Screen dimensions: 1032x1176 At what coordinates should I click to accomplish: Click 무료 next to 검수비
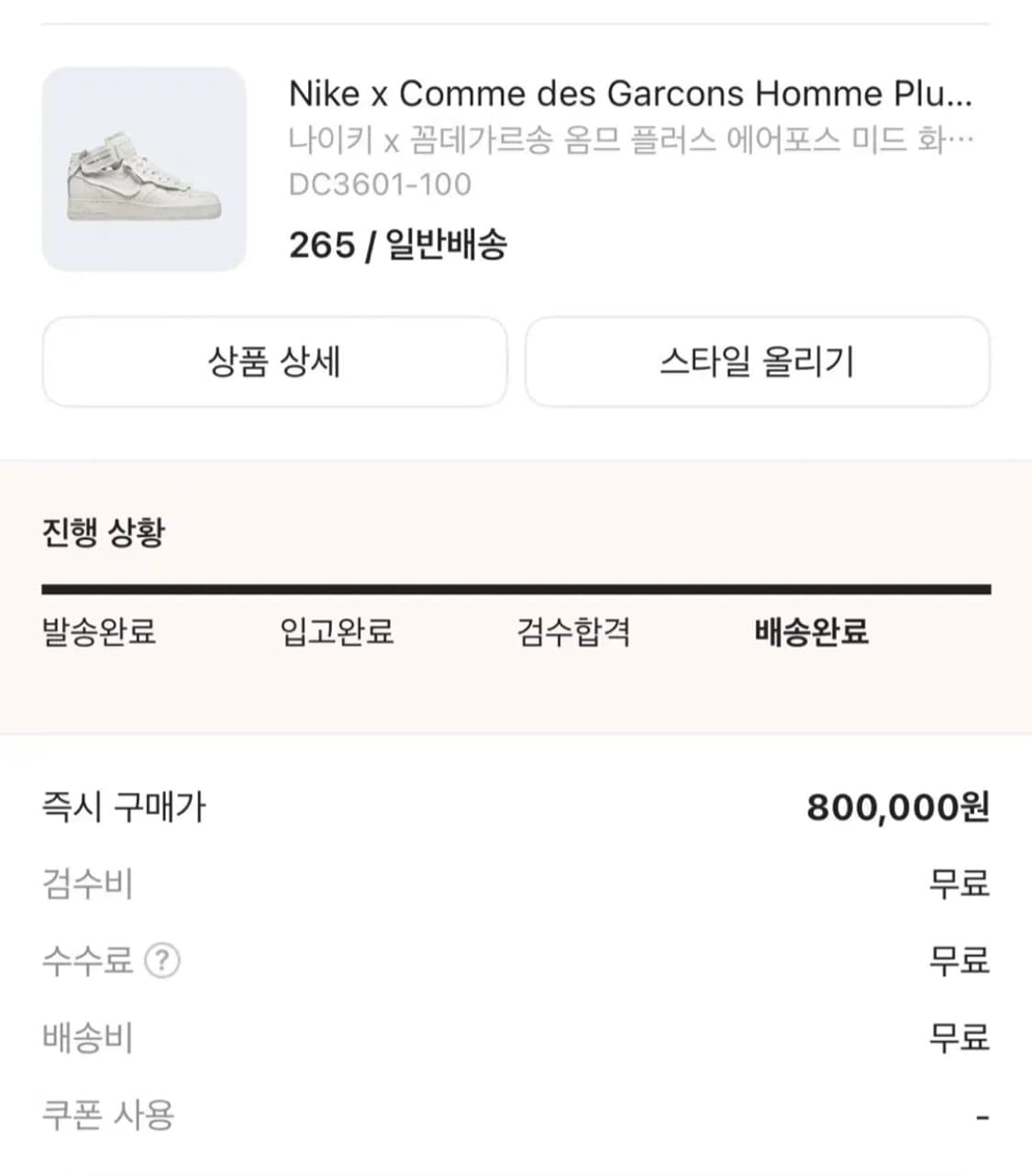point(959,884)
